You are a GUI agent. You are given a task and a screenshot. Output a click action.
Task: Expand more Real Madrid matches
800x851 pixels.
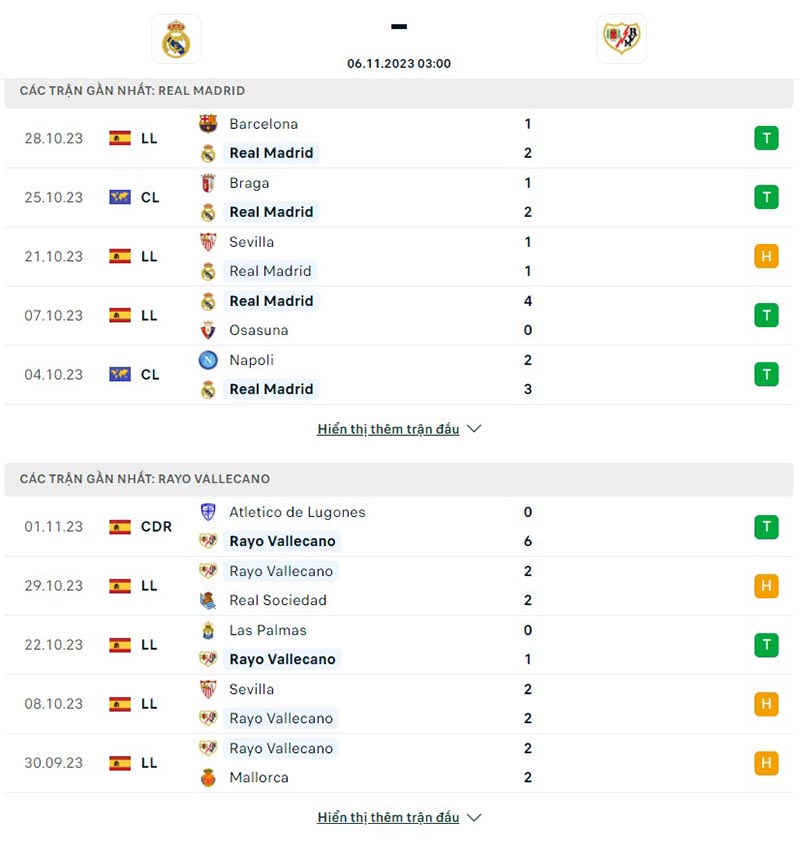tap(398, 429)
